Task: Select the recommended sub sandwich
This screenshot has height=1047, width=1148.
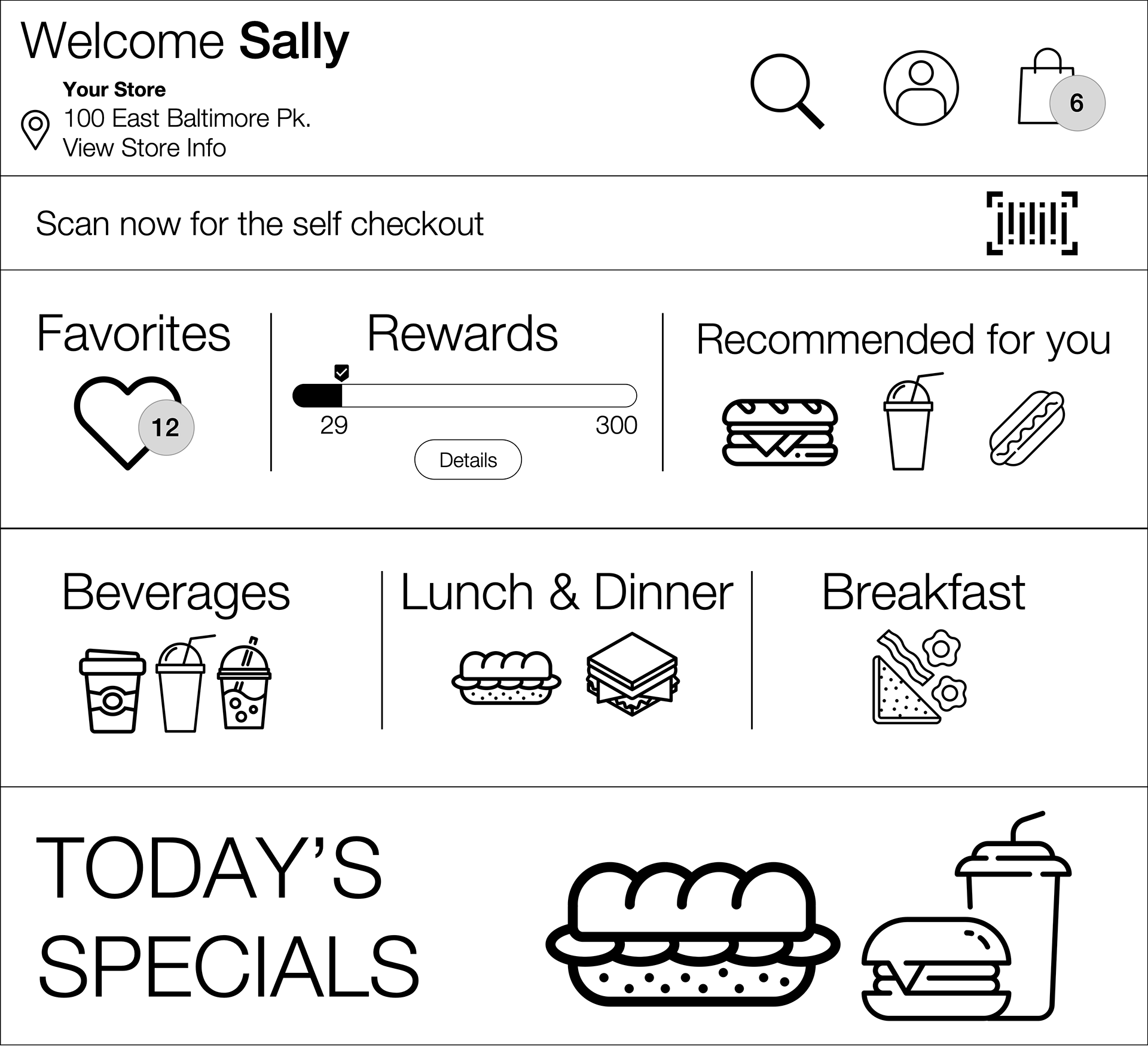Action: (x=780, y=432)
